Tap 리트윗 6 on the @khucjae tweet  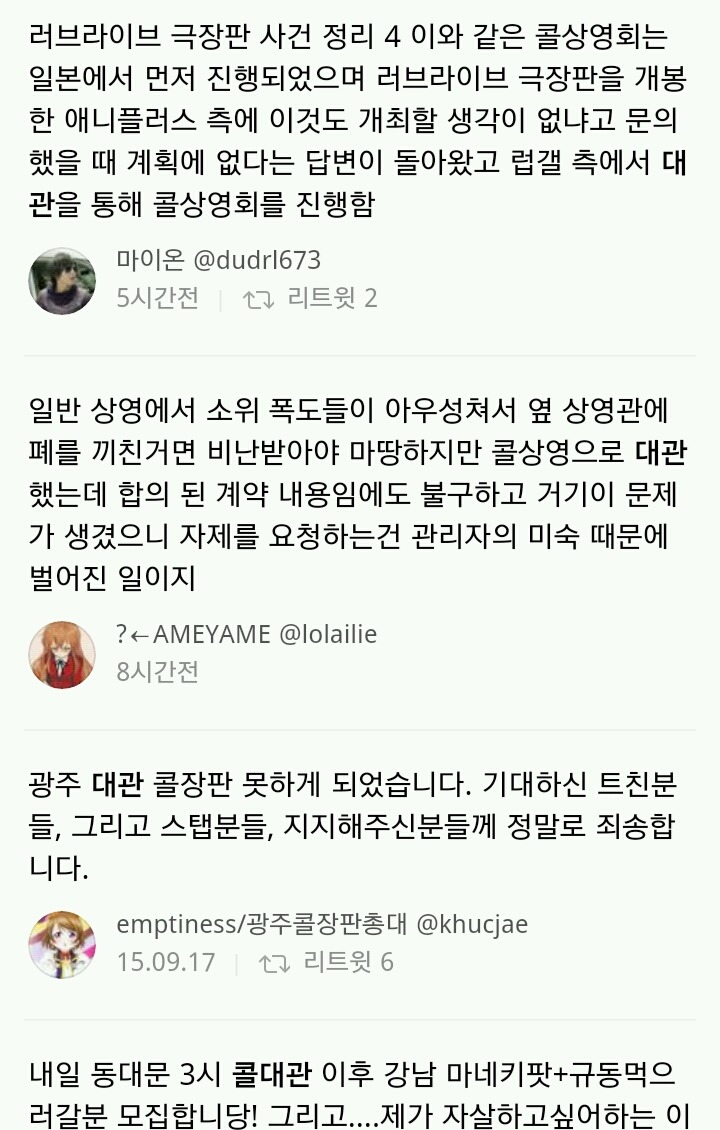[327, 962]
